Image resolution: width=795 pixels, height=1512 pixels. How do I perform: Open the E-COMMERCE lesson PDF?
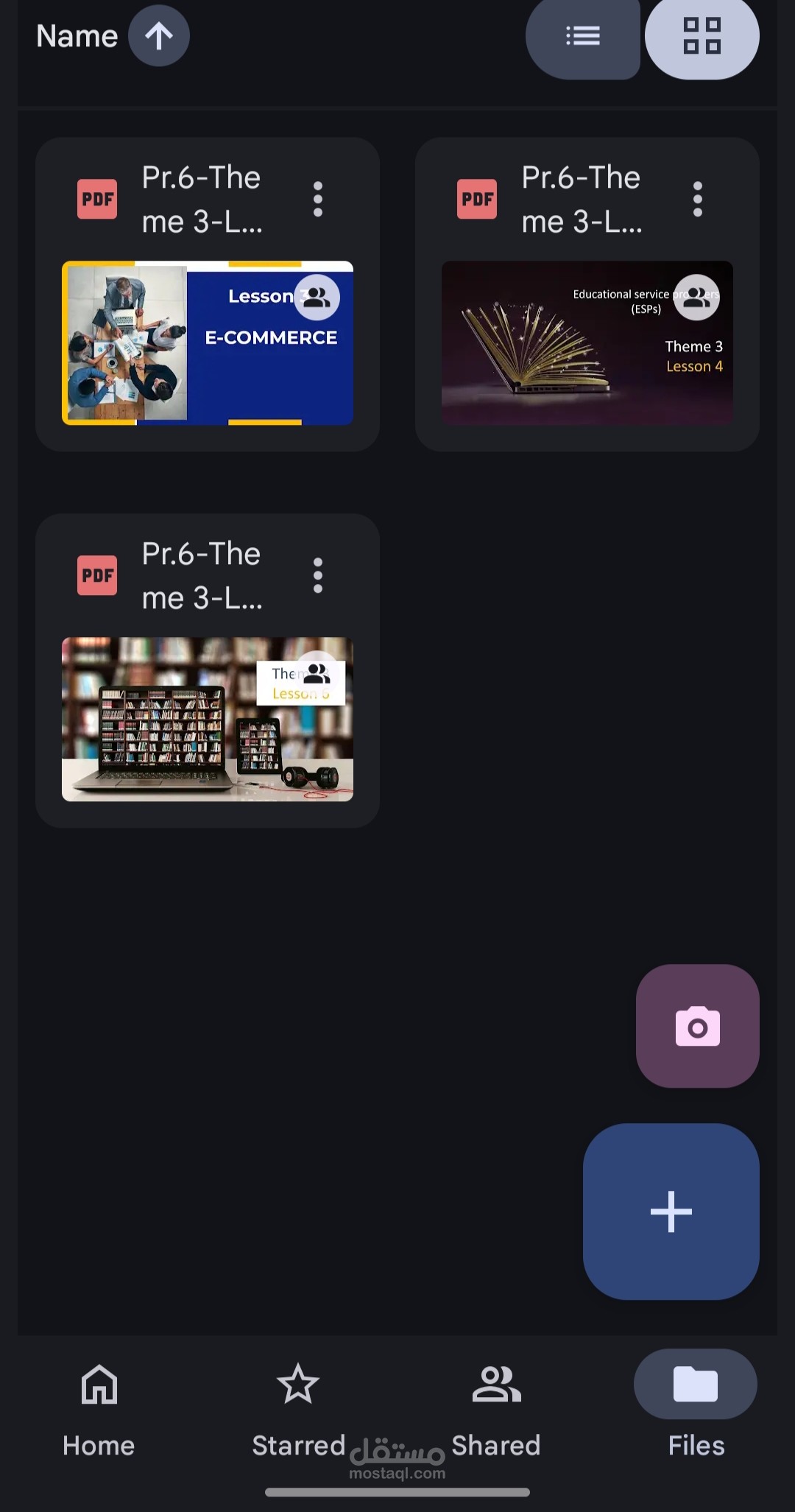tap(207, 343)
